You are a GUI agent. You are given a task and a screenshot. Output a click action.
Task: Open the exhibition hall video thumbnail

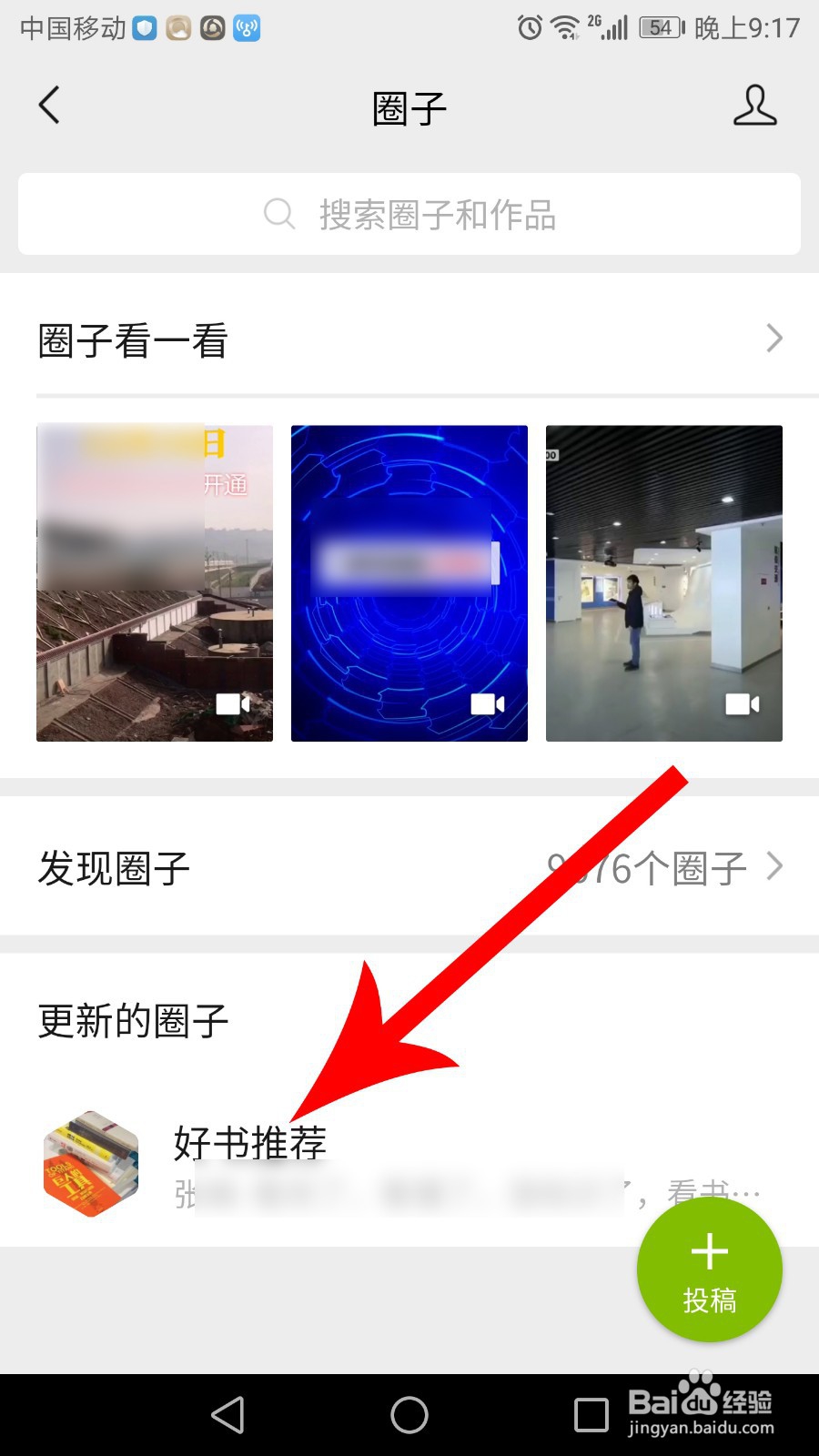click(662, 582)
